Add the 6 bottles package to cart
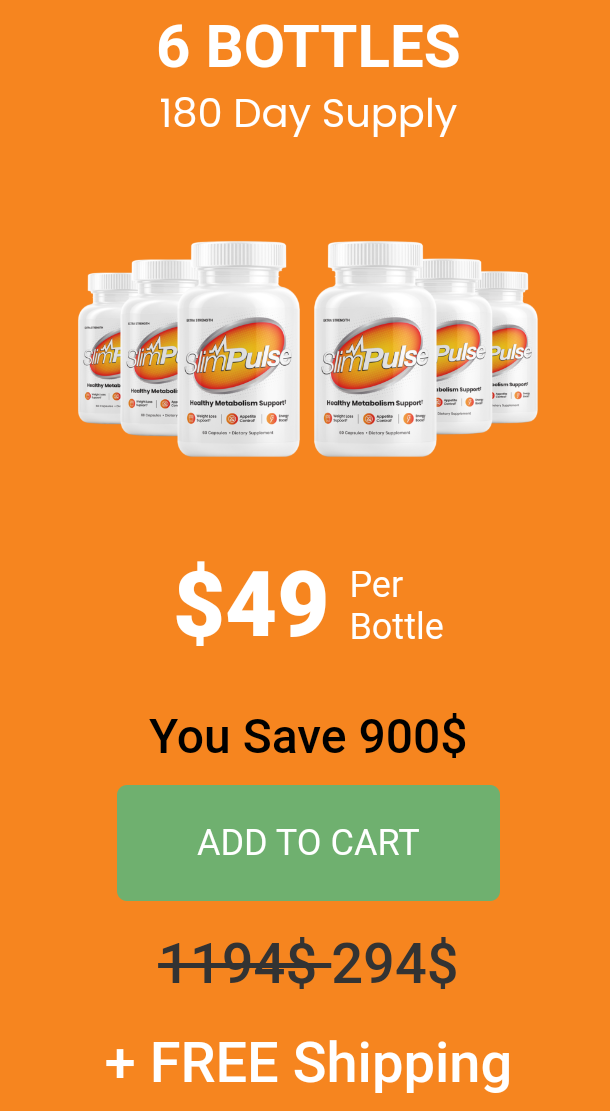The image size is (610, 1111). click(308, 842)
